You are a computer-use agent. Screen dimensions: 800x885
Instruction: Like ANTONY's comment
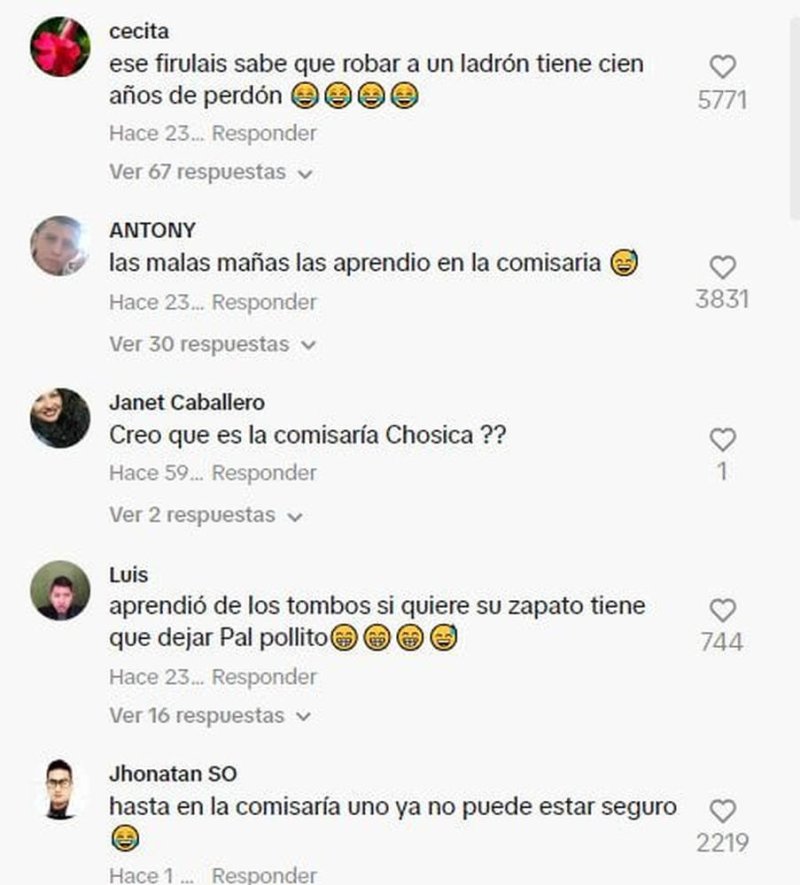[722, 267]
